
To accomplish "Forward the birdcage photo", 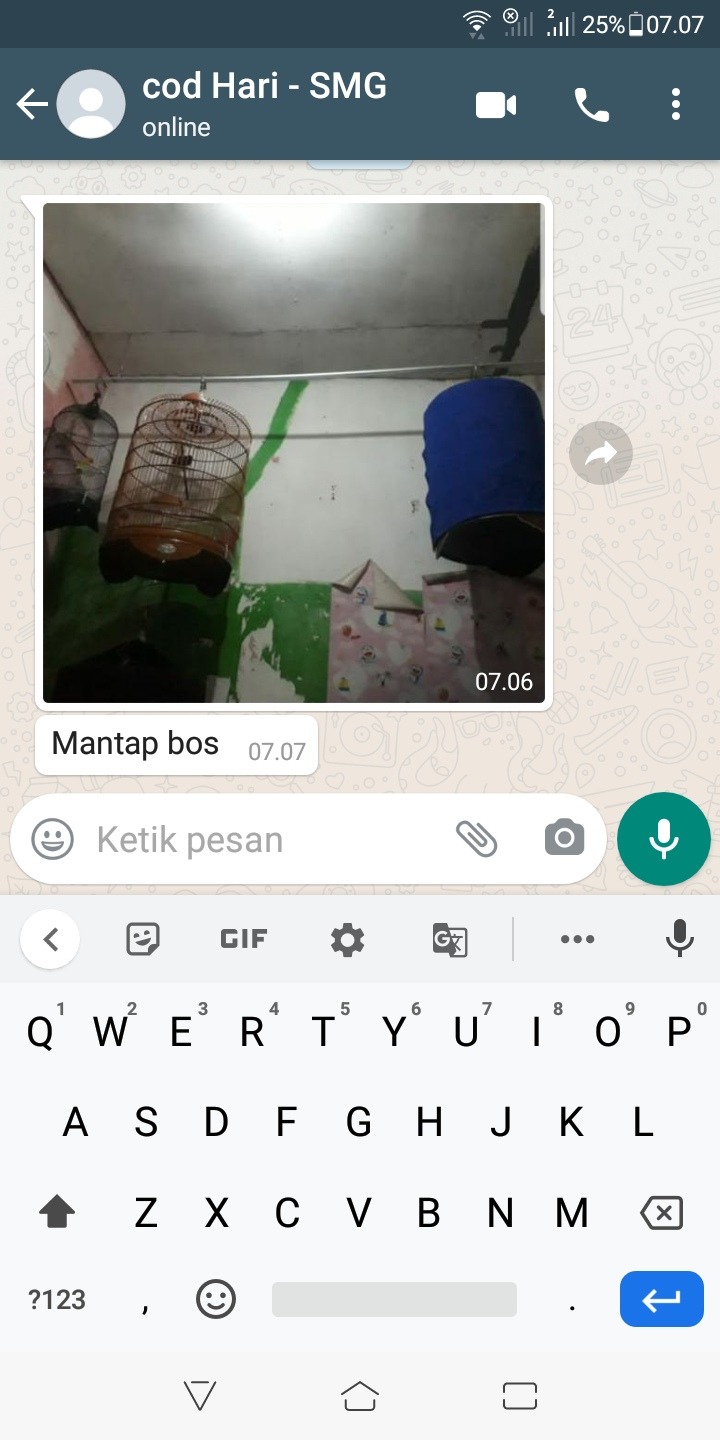I will point(601,454).
